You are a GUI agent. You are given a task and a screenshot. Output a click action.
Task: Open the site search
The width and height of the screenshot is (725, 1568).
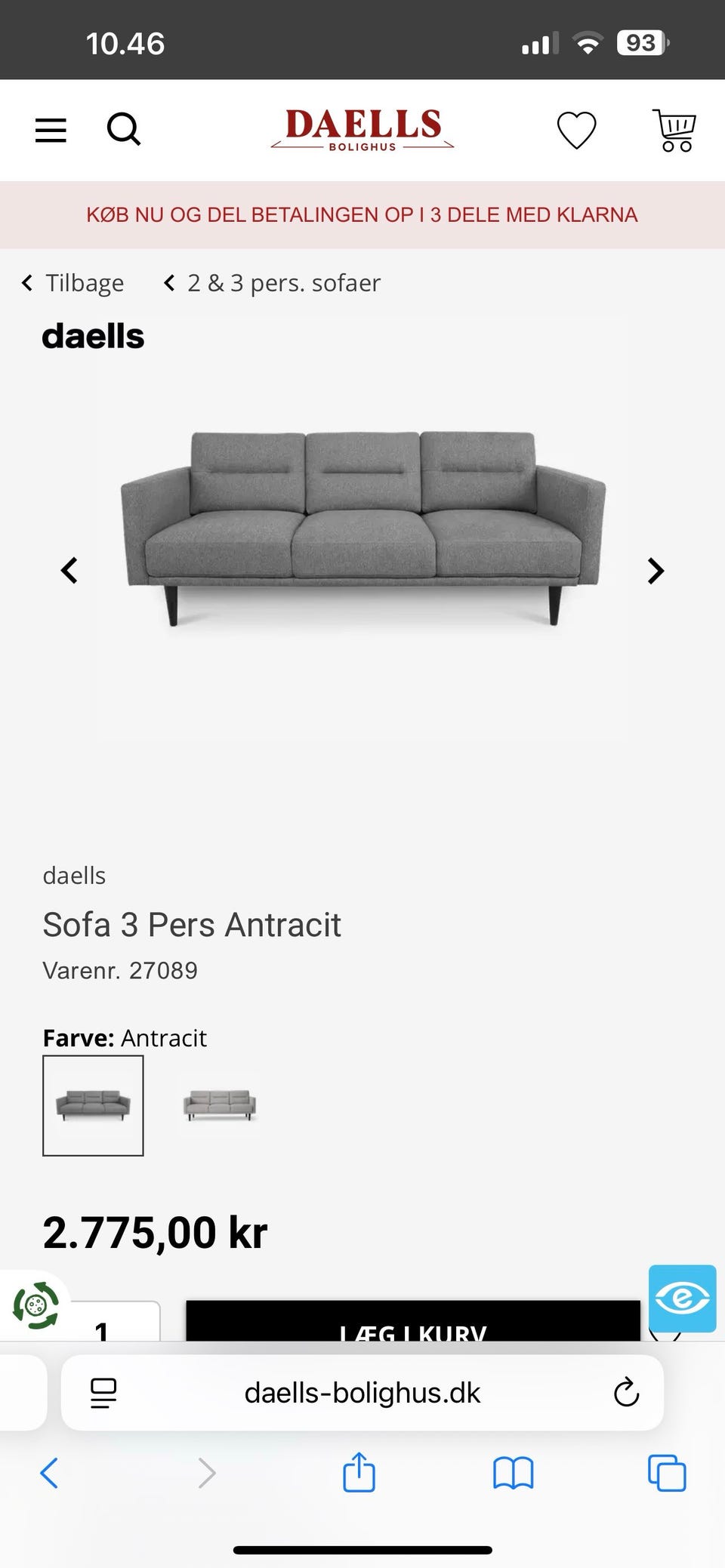[124, 129]
